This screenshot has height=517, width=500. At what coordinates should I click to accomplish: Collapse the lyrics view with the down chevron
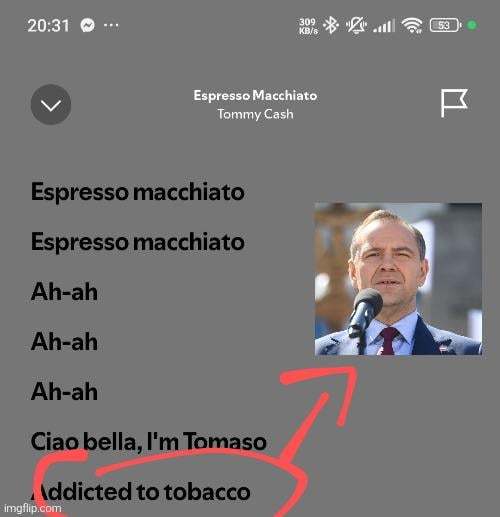pos(51,105)
